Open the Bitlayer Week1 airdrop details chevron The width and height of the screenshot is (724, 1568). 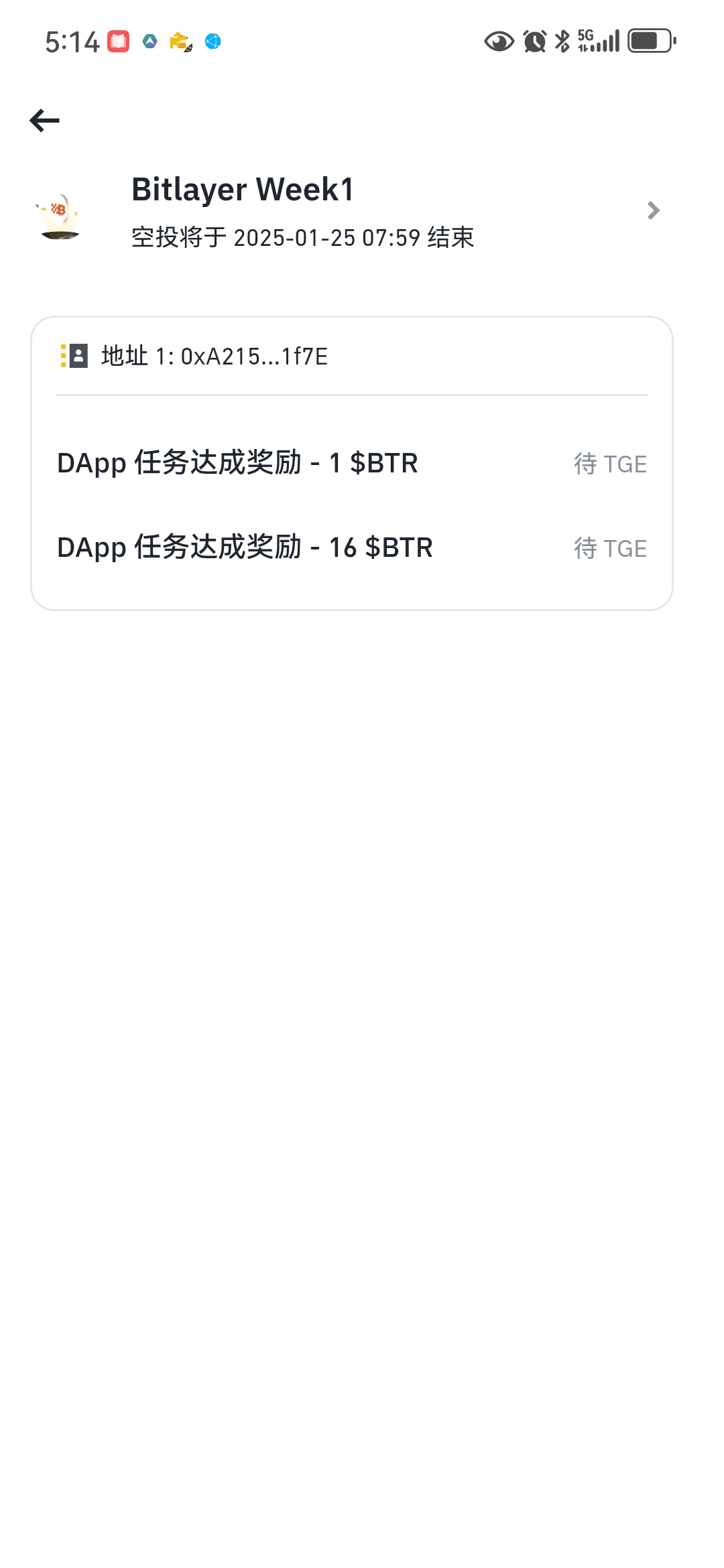coord(654,210)
